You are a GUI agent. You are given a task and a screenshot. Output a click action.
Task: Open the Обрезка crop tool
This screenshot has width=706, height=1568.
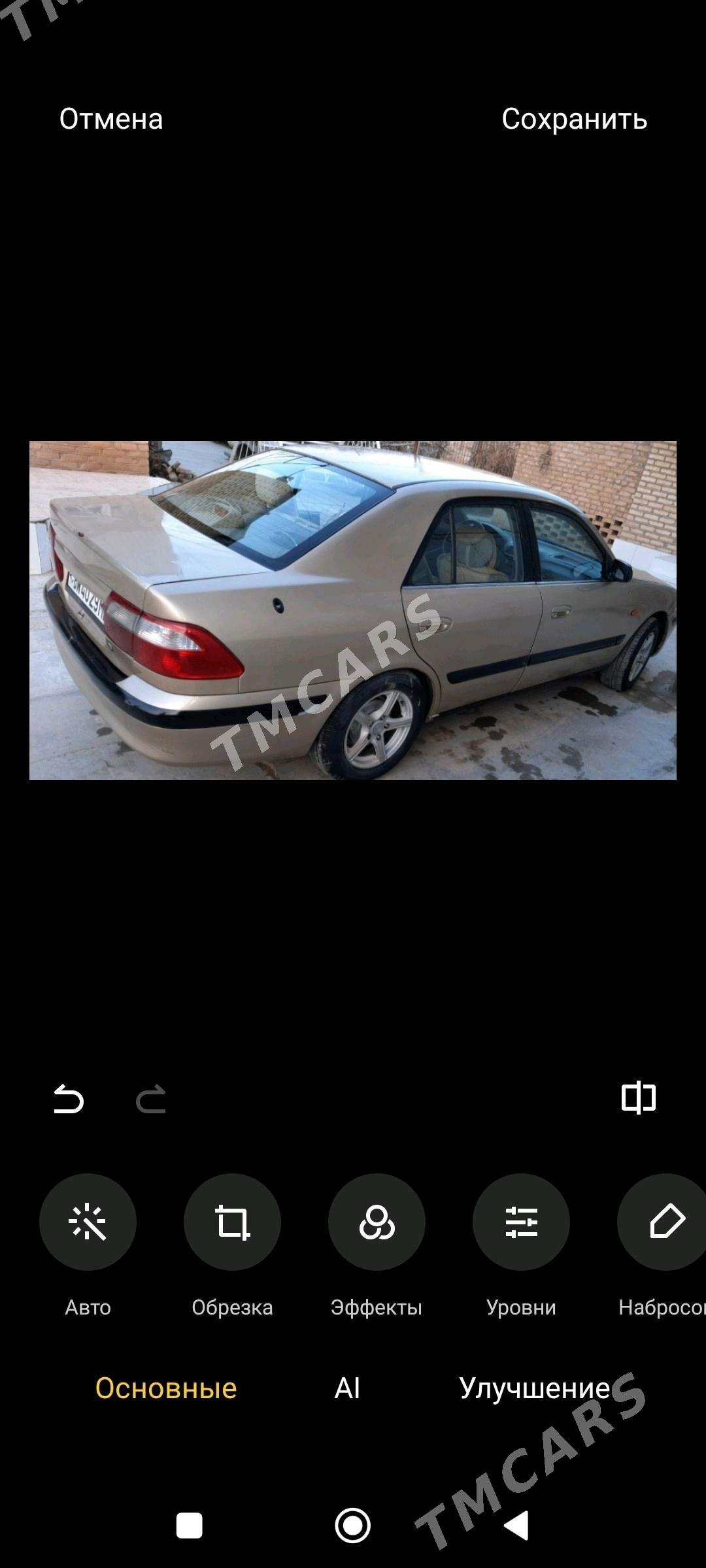pos(232,1222)
